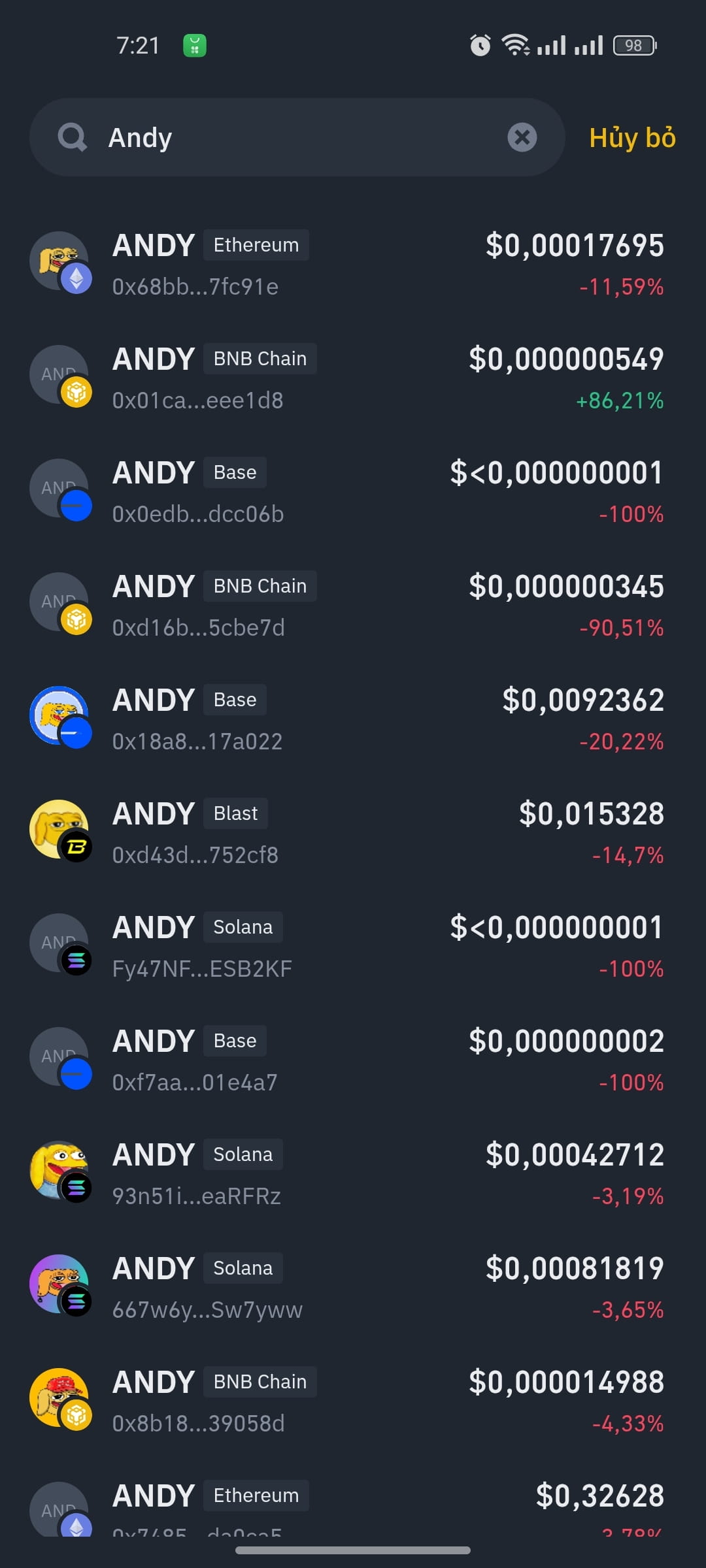This screenshot has width=706, height=1568.
Task: Open ANDY Ethereum token 0x68bb...7fc91e
Action: pos(353,265)
